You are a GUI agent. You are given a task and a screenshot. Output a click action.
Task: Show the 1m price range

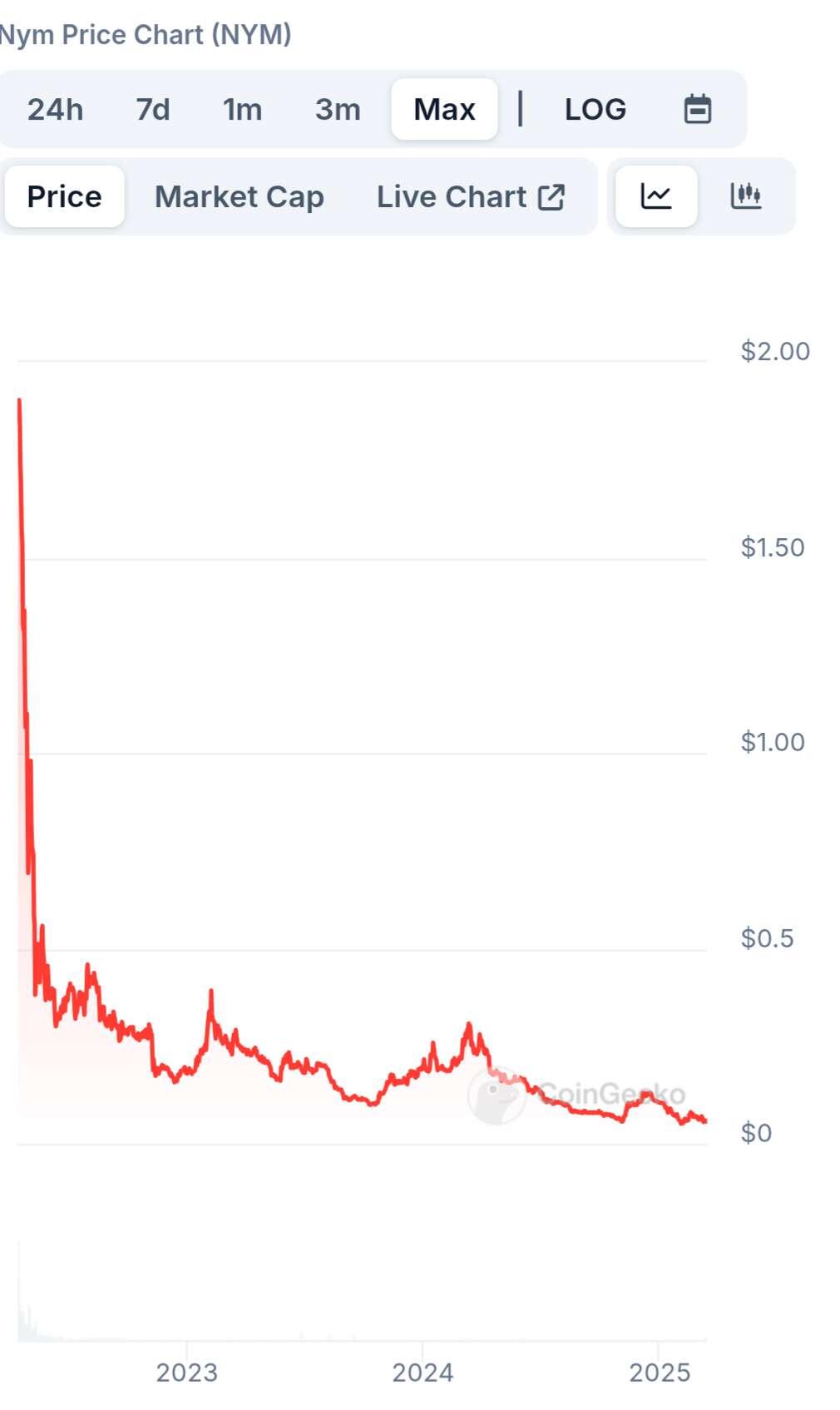242,109
